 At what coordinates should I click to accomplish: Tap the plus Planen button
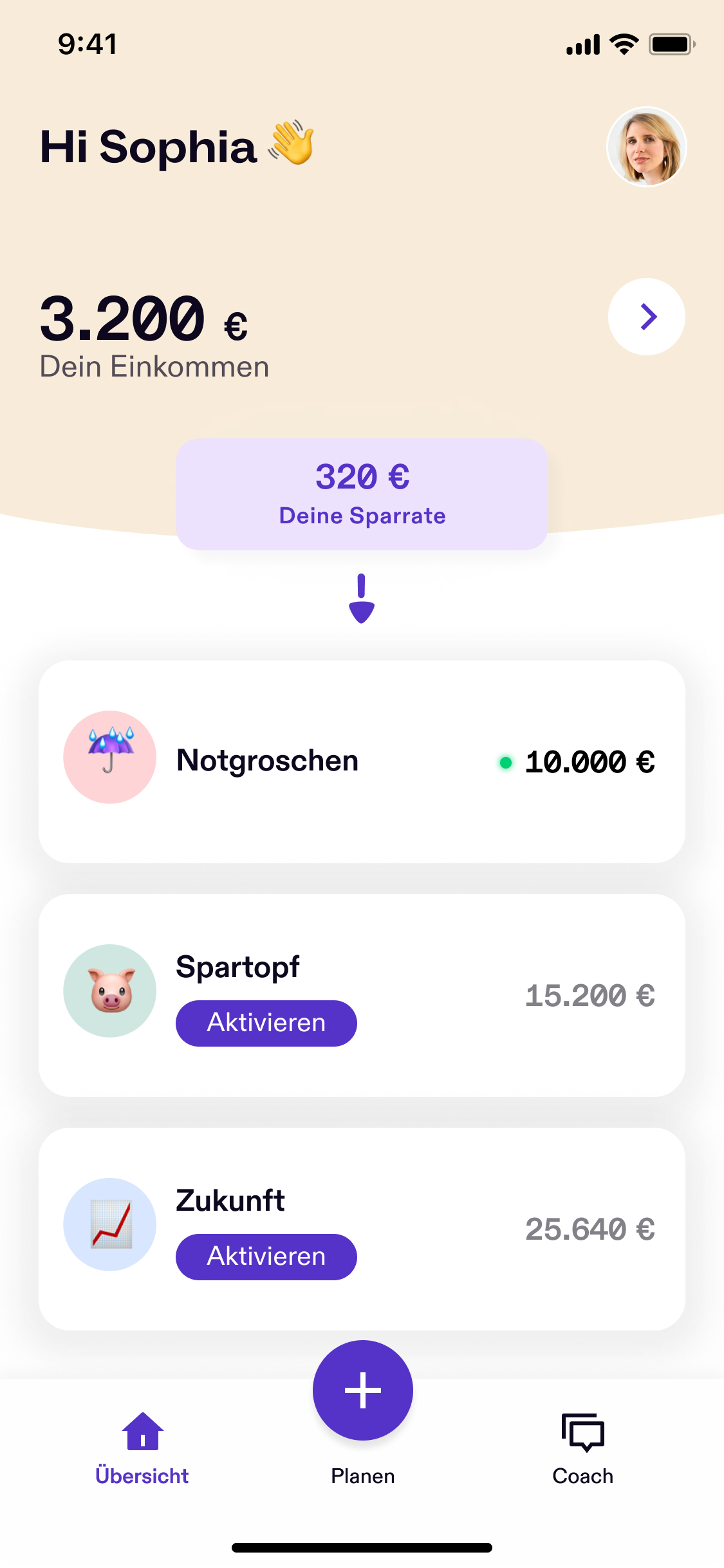click(x=362, y=1390)
